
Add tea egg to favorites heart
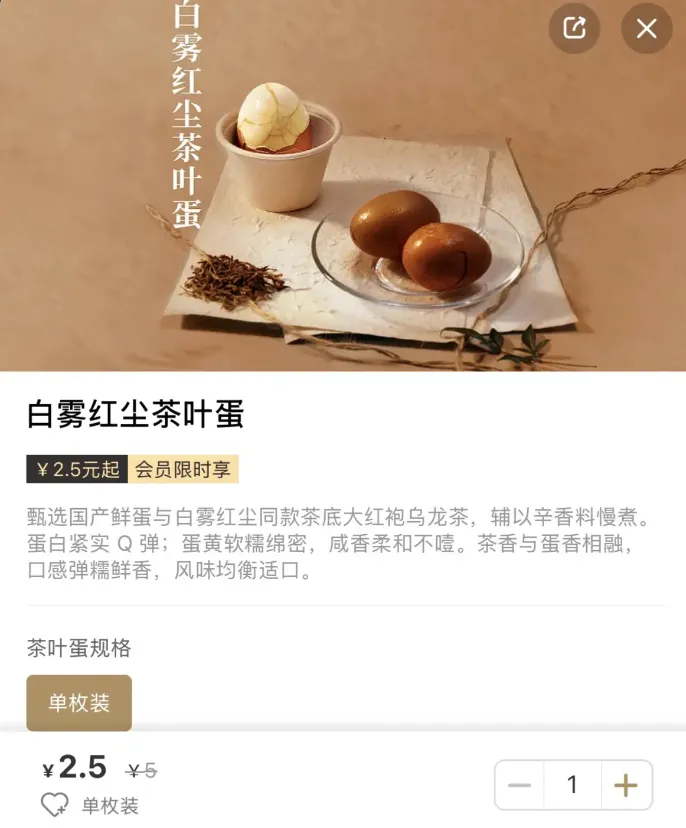pos(55,805)
